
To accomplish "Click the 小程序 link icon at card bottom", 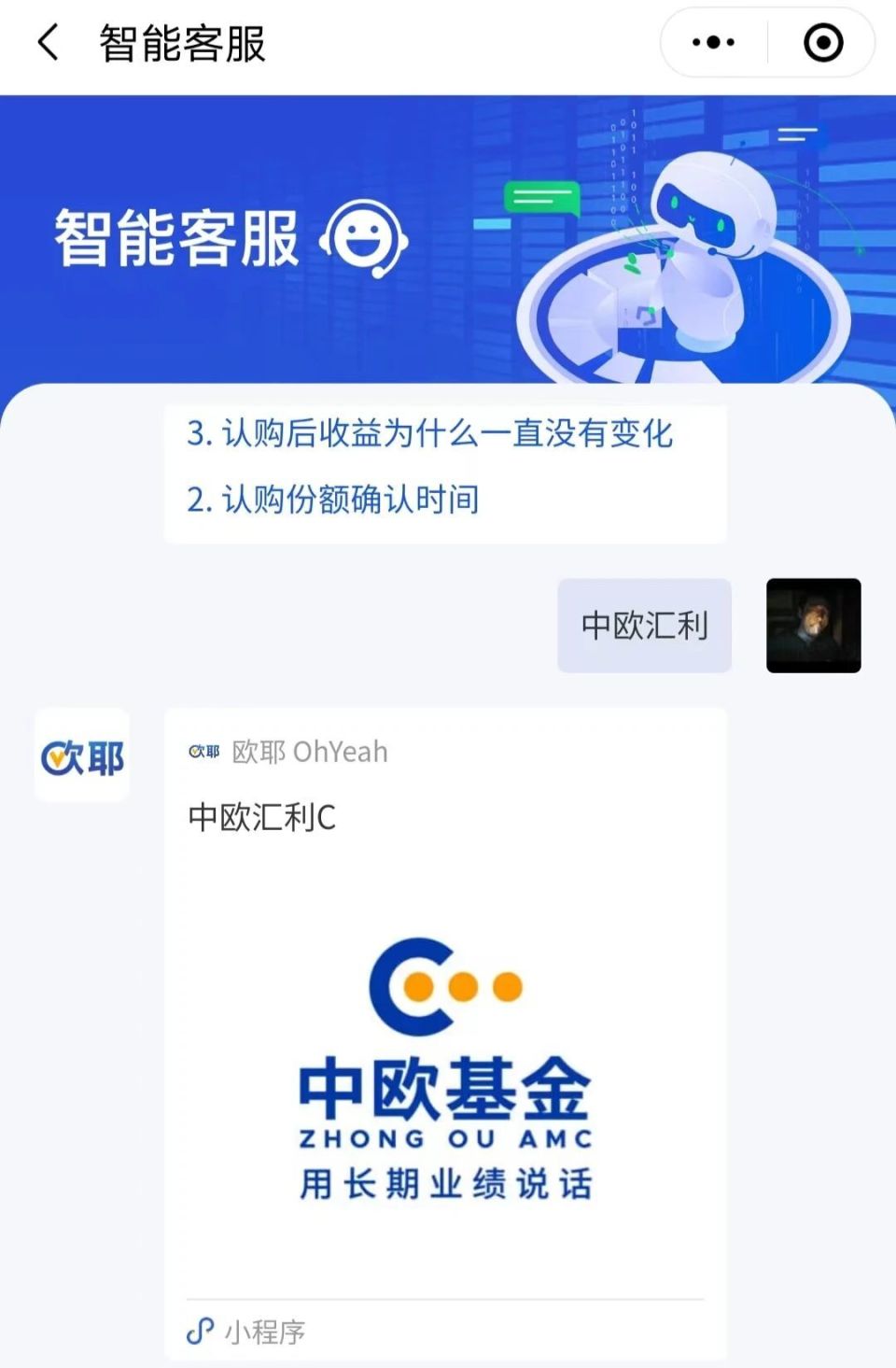I will (200, 1331).
